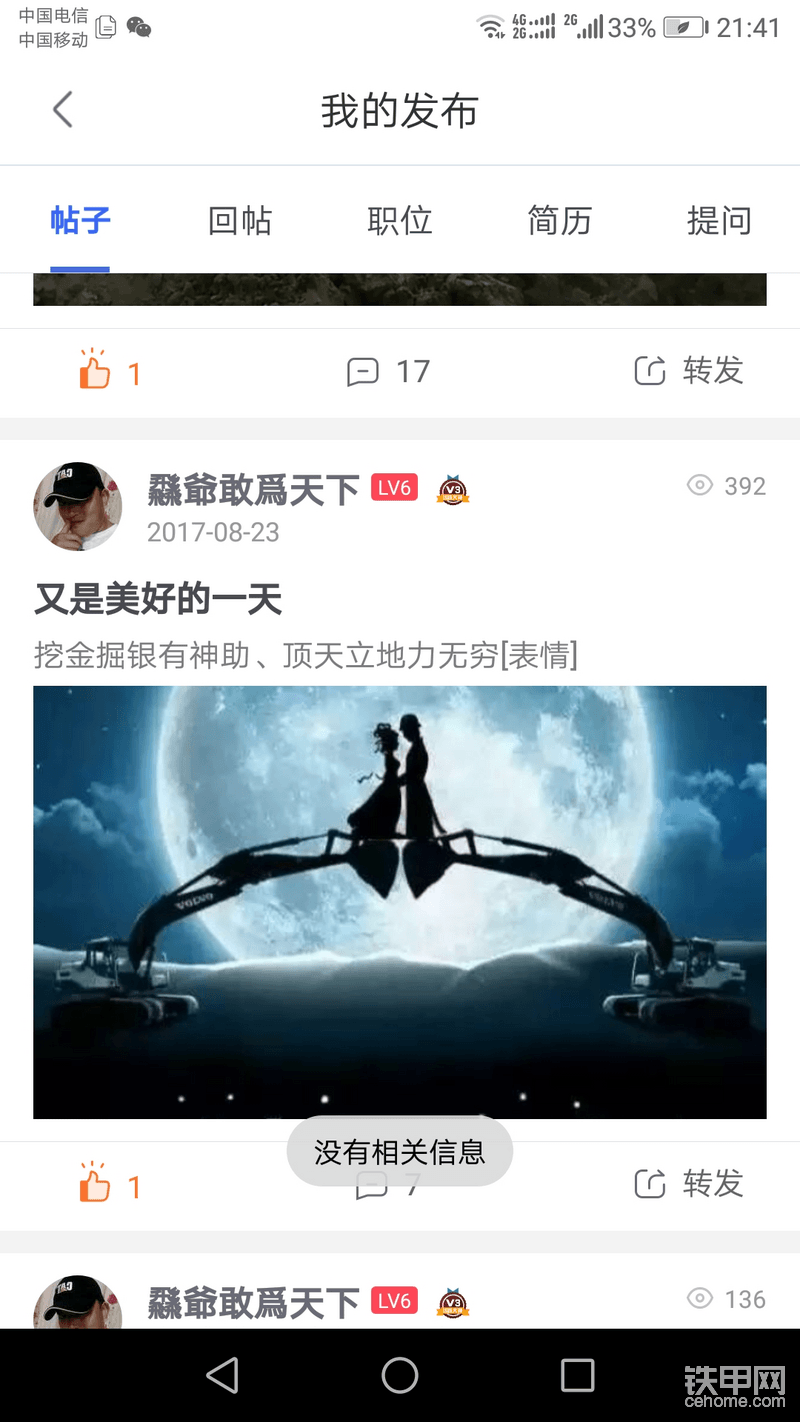Viewport: 800px width, 1422px height.
Task: Tap the system home button
Action: coord(400,1376)
